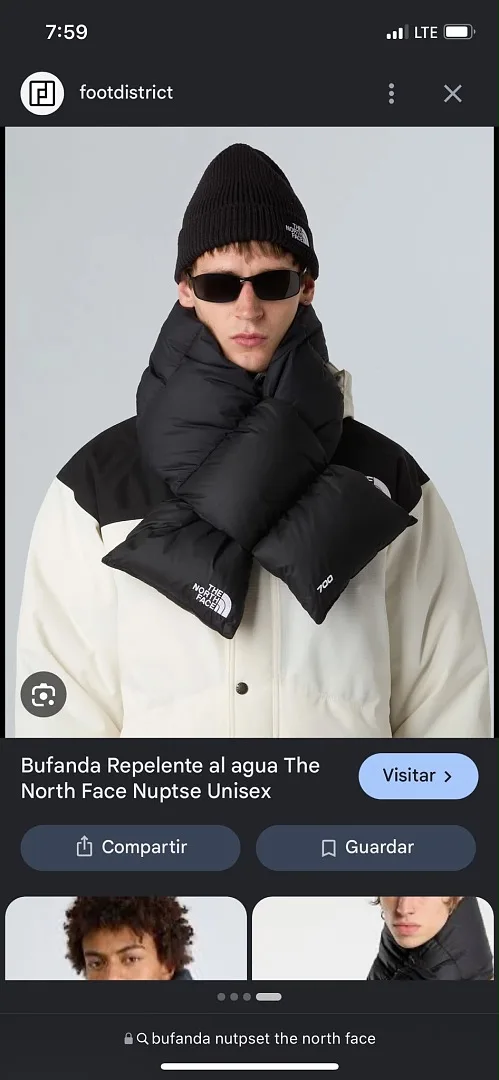This screenshot has height=1080, width=499.
Task: Open related image of curly-haired man
Action: pos(125,937)
